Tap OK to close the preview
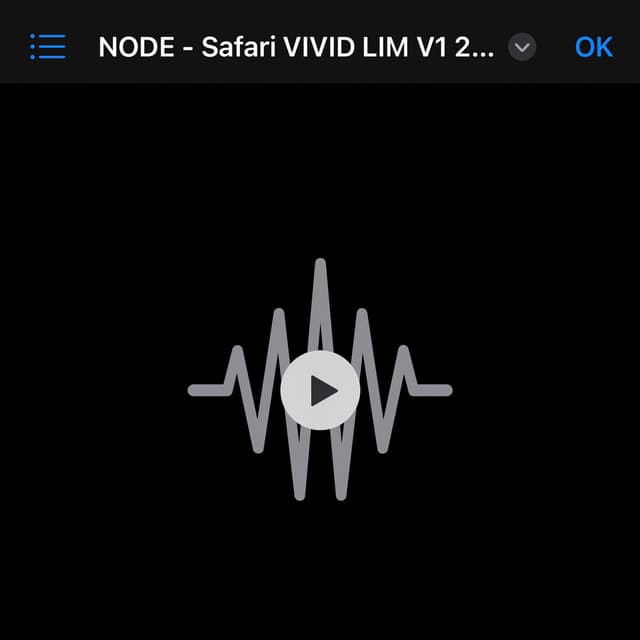 pyautogui.click(x=594, y=47)
